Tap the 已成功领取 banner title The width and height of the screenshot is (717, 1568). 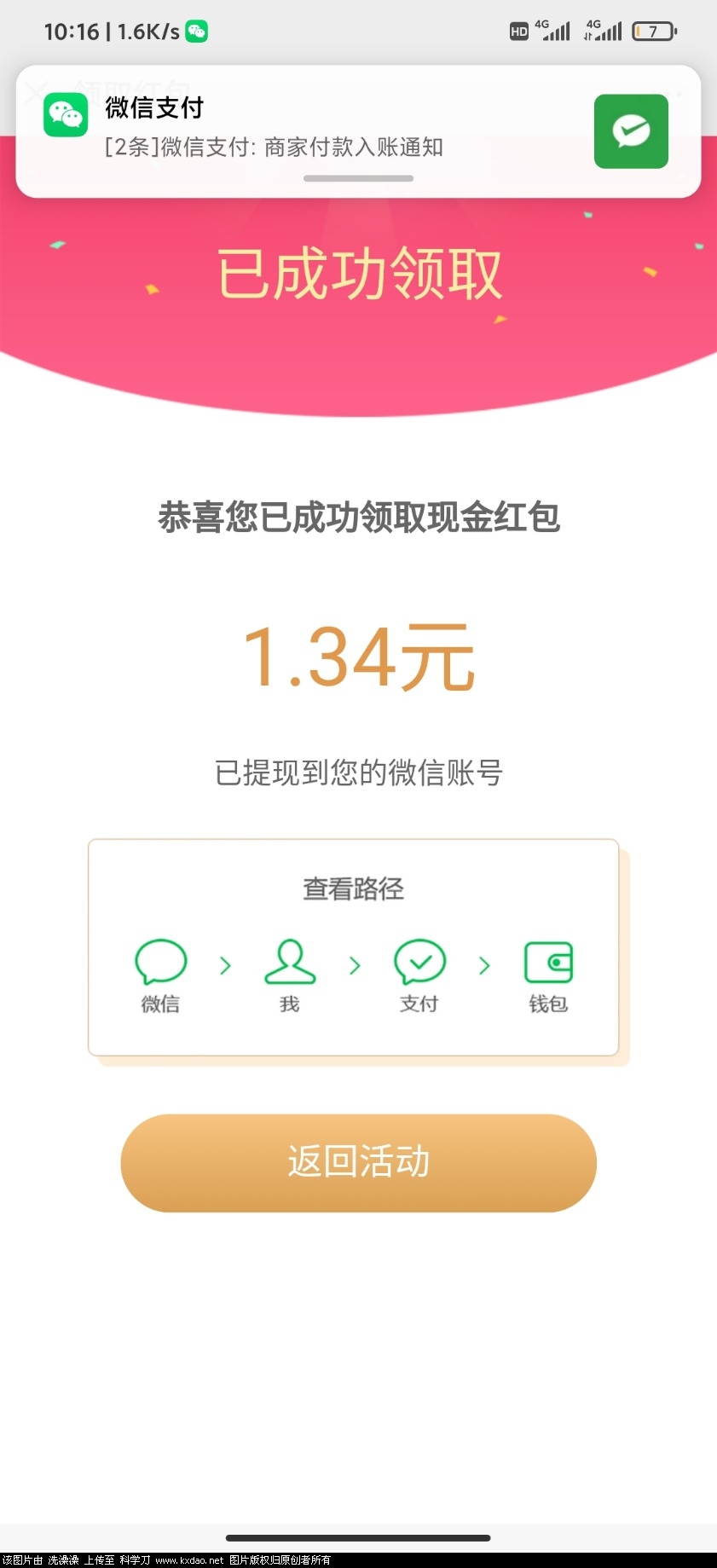(358, 272)
